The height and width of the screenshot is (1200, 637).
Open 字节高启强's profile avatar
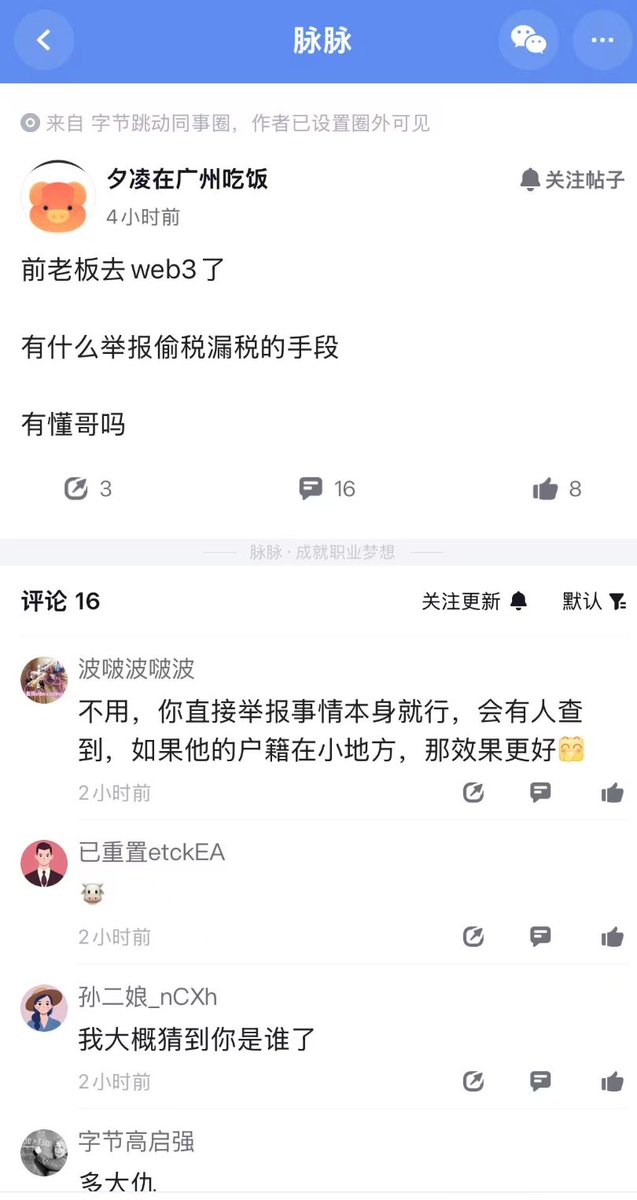(x=44, y=1152)
